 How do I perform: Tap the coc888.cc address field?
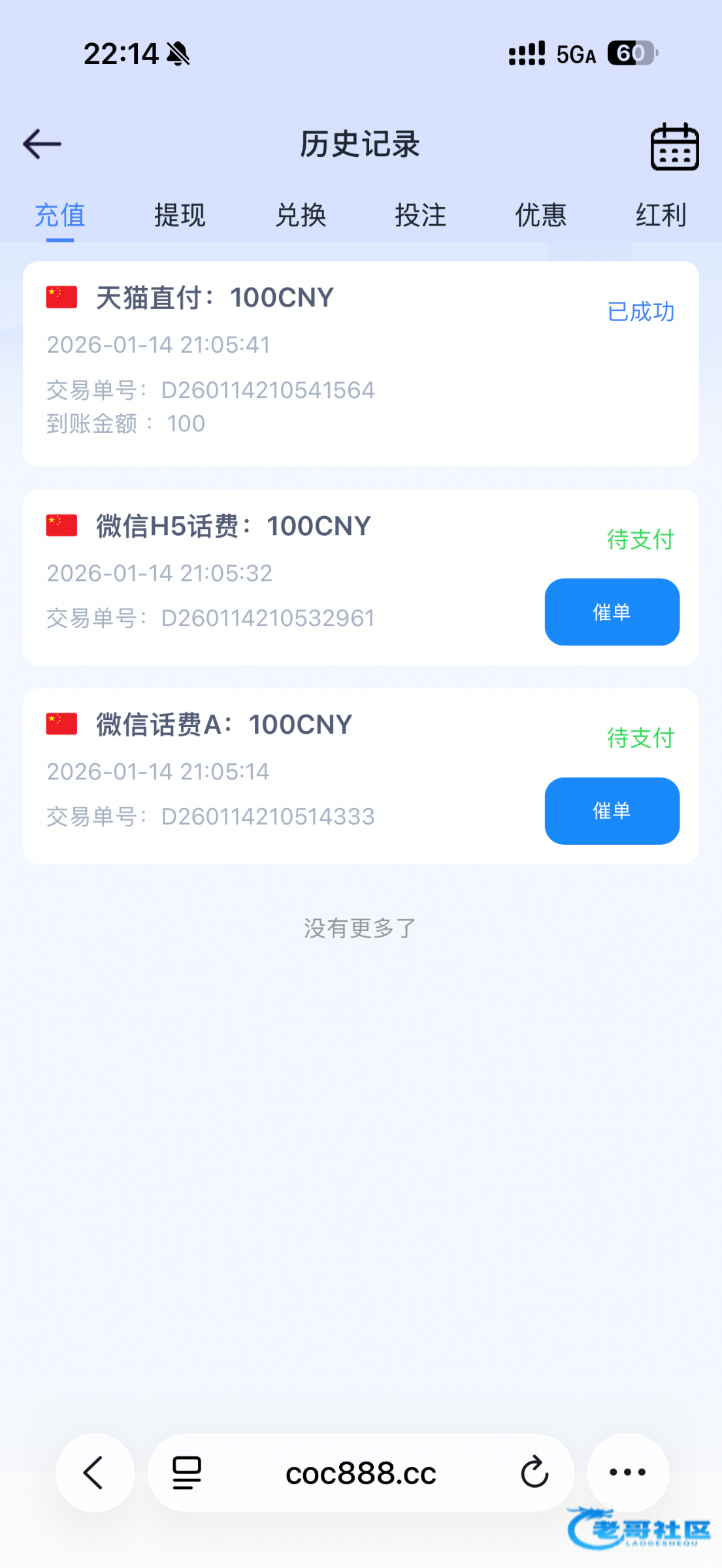point(361,1473)
